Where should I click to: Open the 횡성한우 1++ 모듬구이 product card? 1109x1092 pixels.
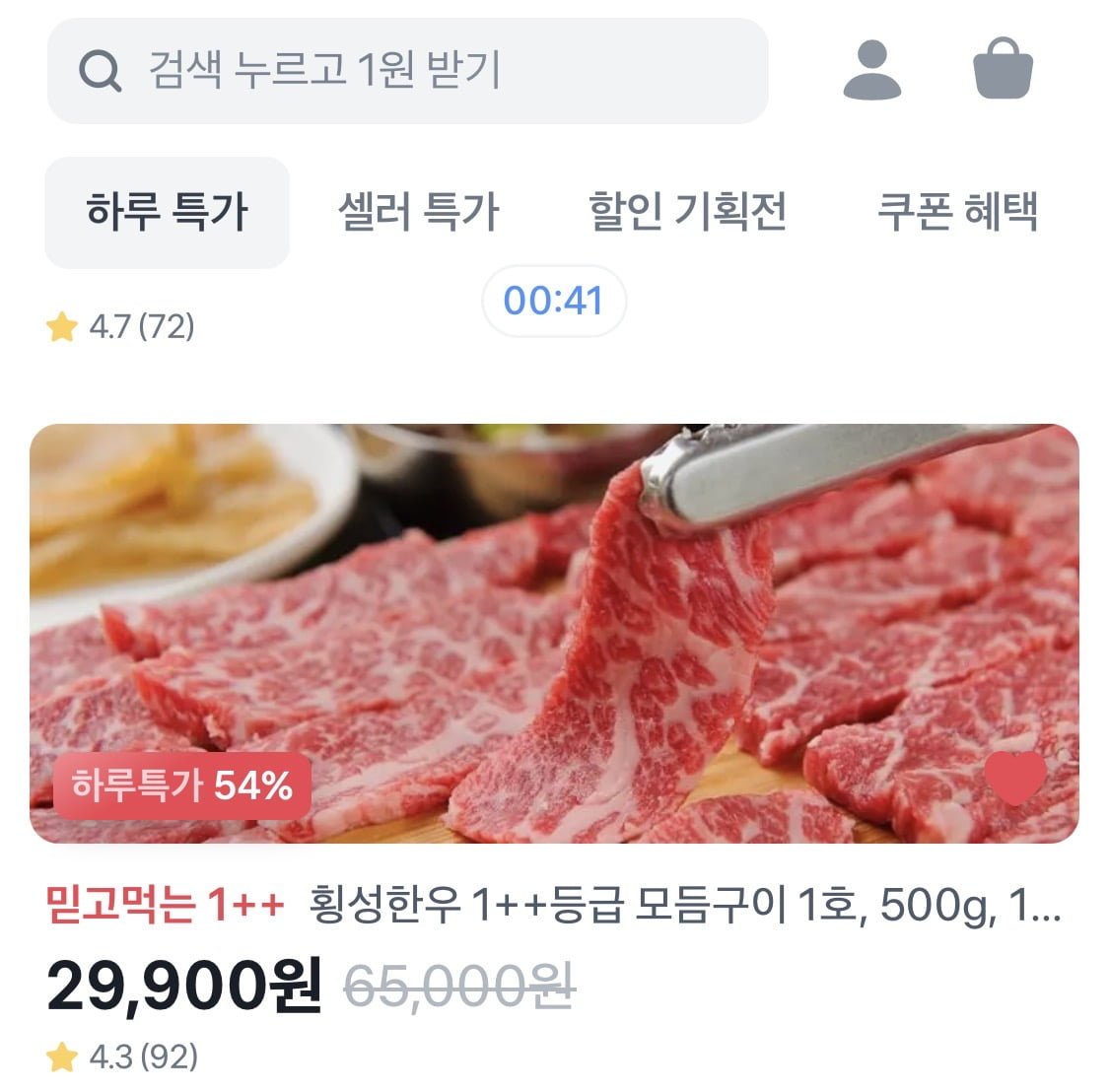click(x=552, y=634)
